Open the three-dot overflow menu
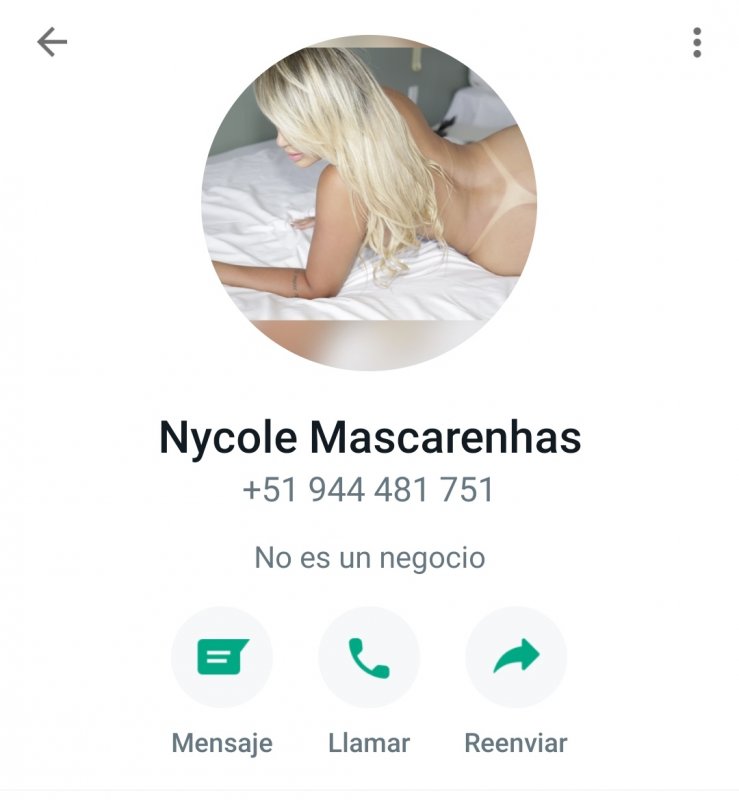This screenshot has height=800, width=739. [x=697, y=42]
